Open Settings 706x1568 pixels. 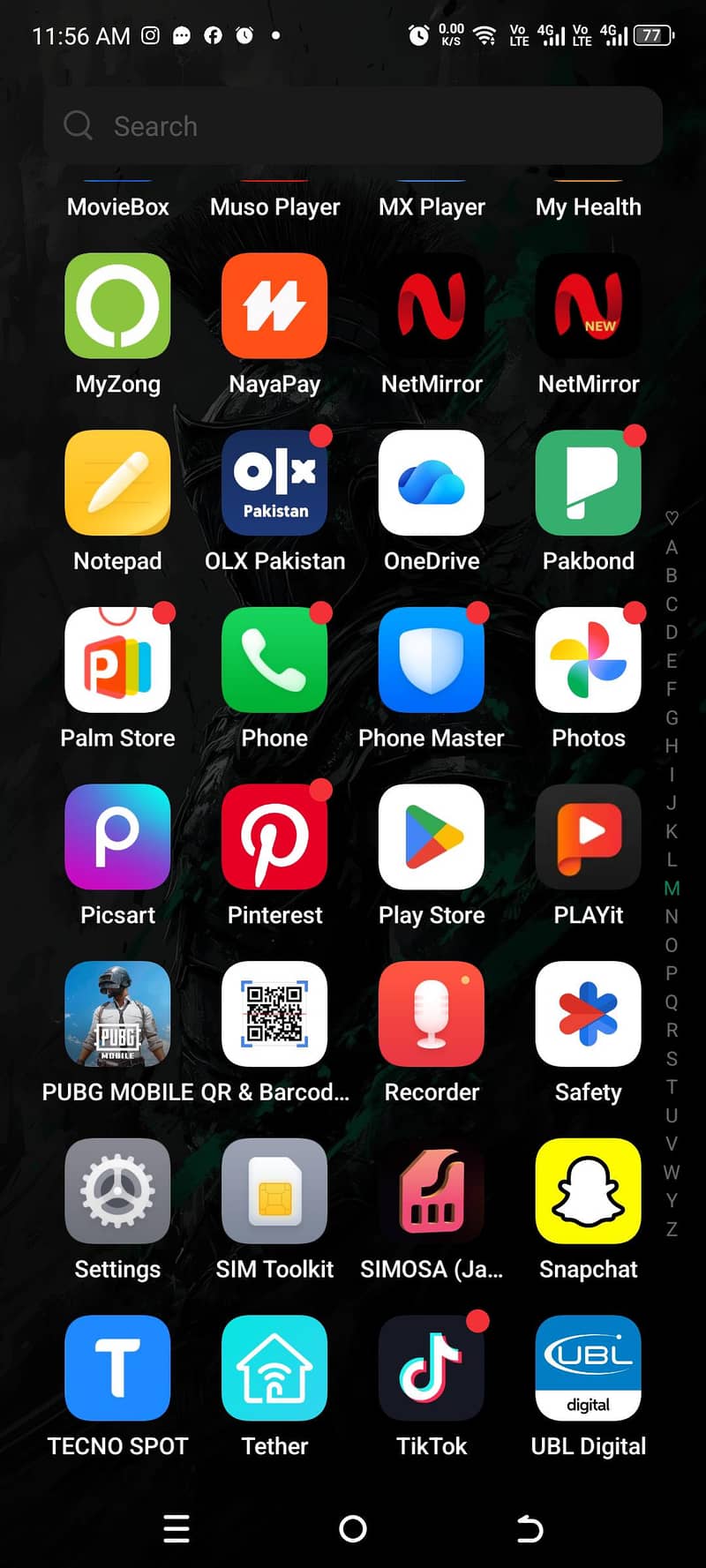[117, 1191]
